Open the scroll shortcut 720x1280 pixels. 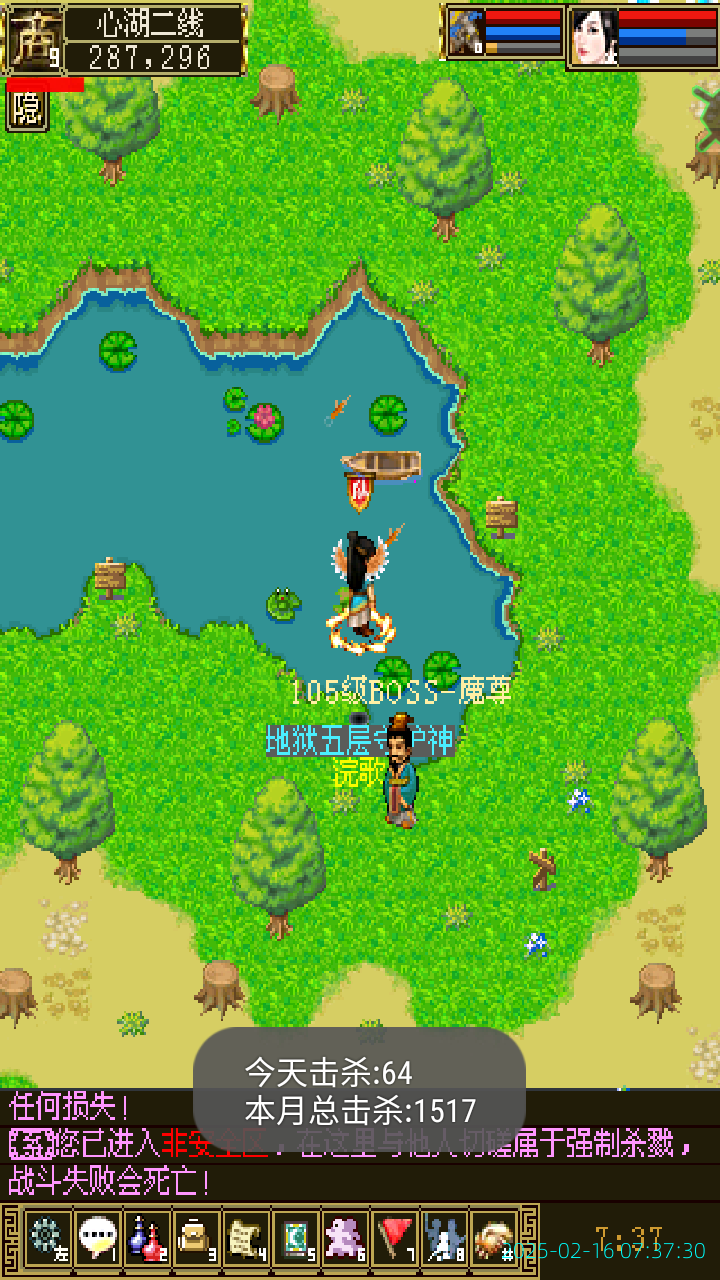[x=246, y=1238]
